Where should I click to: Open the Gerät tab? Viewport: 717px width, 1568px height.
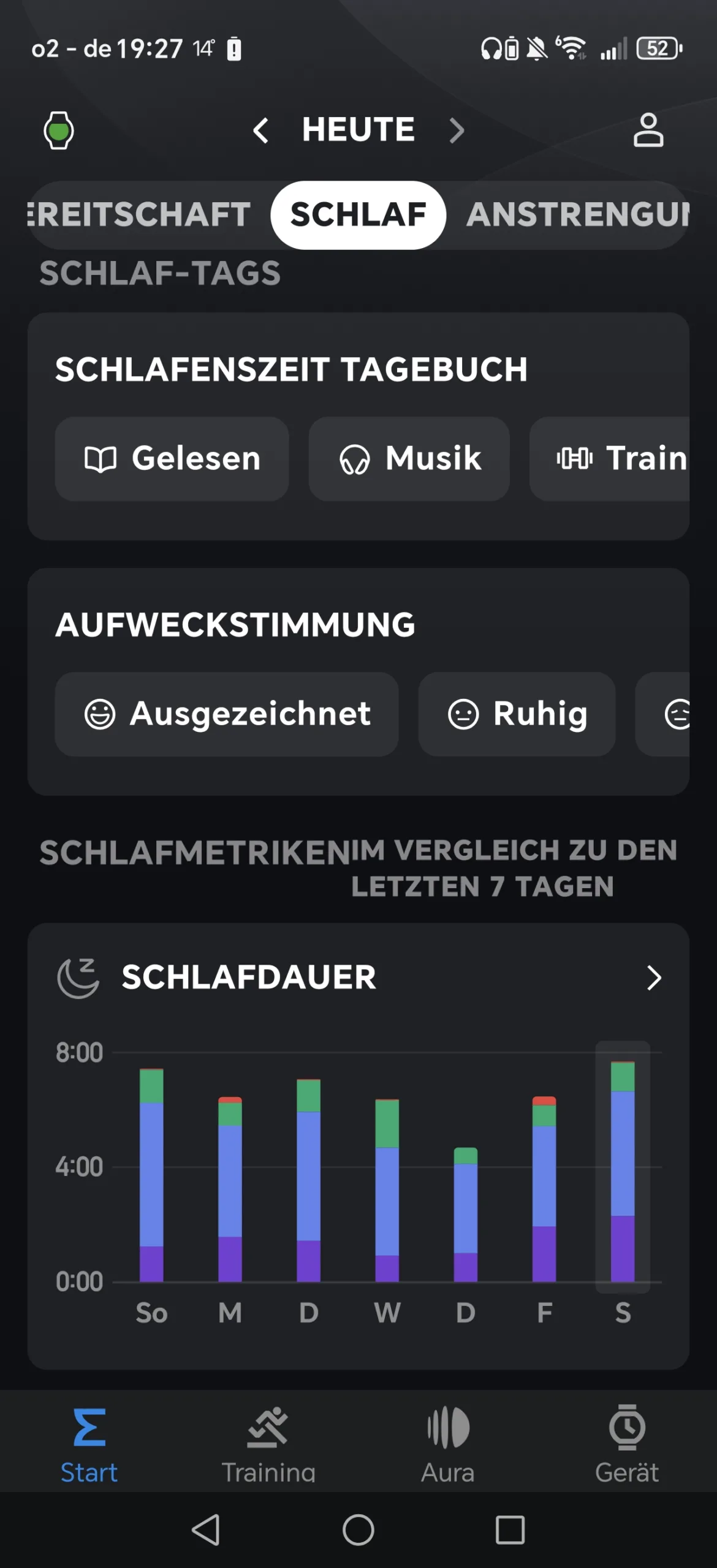click(x=627, y=1444)
